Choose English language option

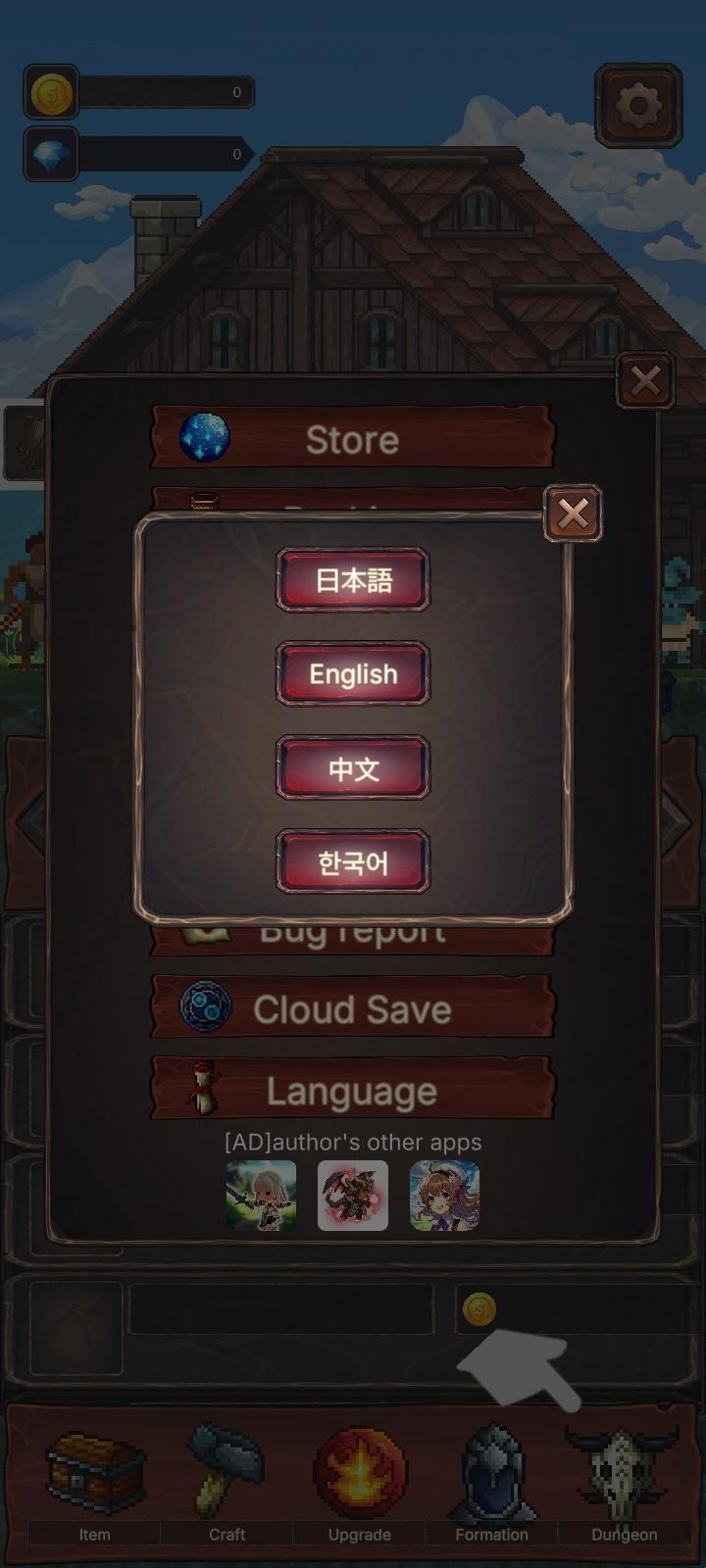(353, 674)
